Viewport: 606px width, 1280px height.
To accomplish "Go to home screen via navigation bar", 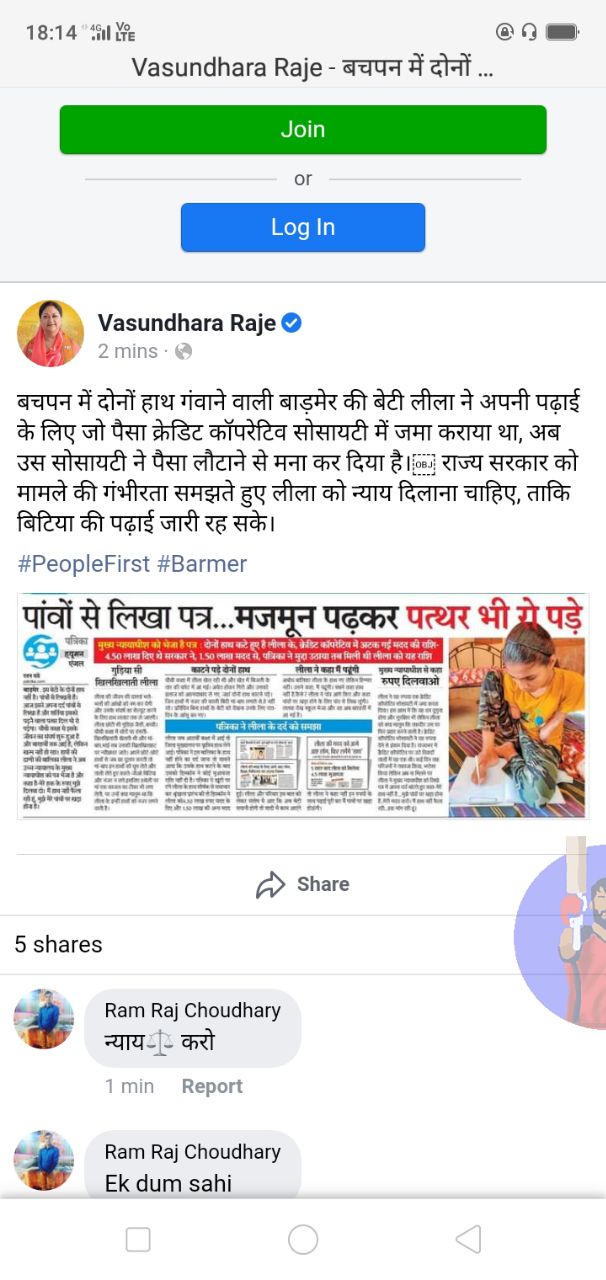I will pyautogui.click(x=302, y=1240).
